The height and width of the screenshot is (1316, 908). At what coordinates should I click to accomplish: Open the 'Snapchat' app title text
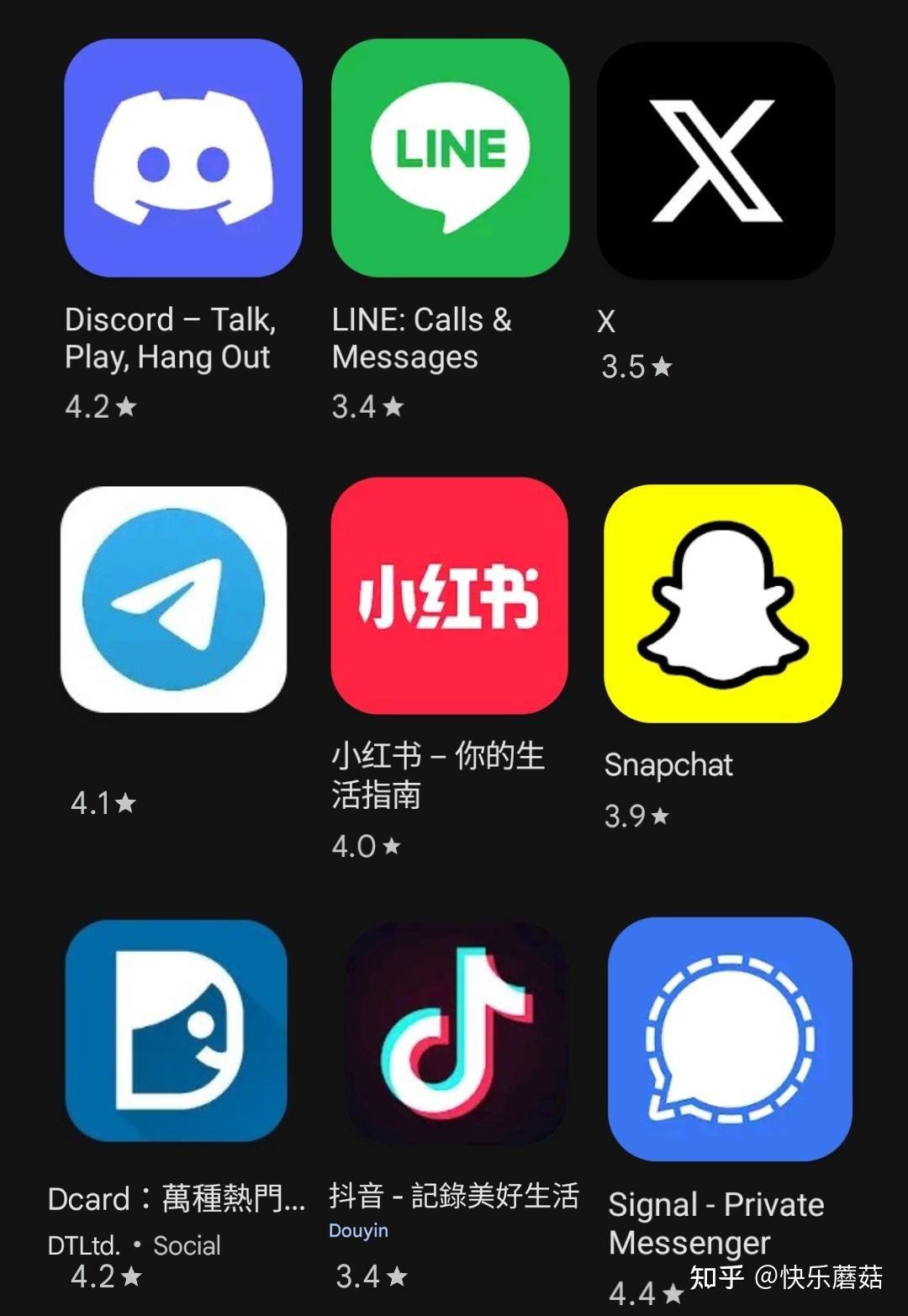668,765
